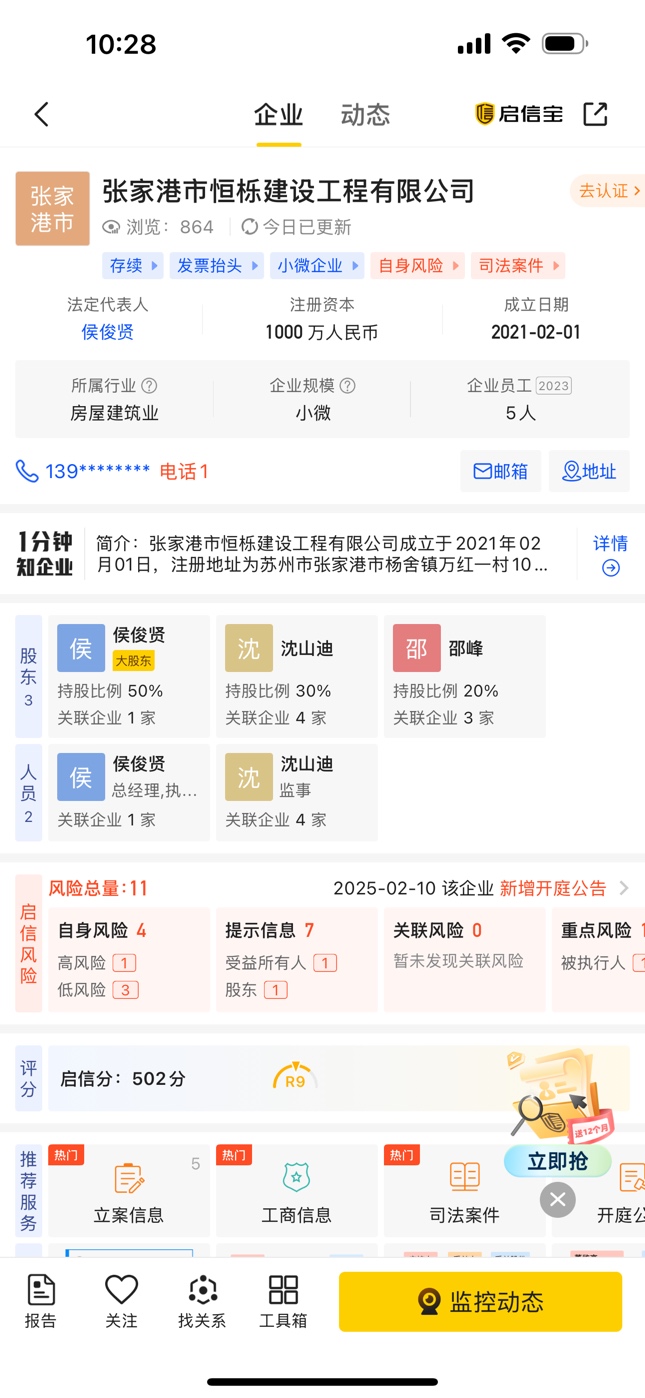
Task: Close the floating 立即抢 promotion
Action: (x=558, y=1199)
